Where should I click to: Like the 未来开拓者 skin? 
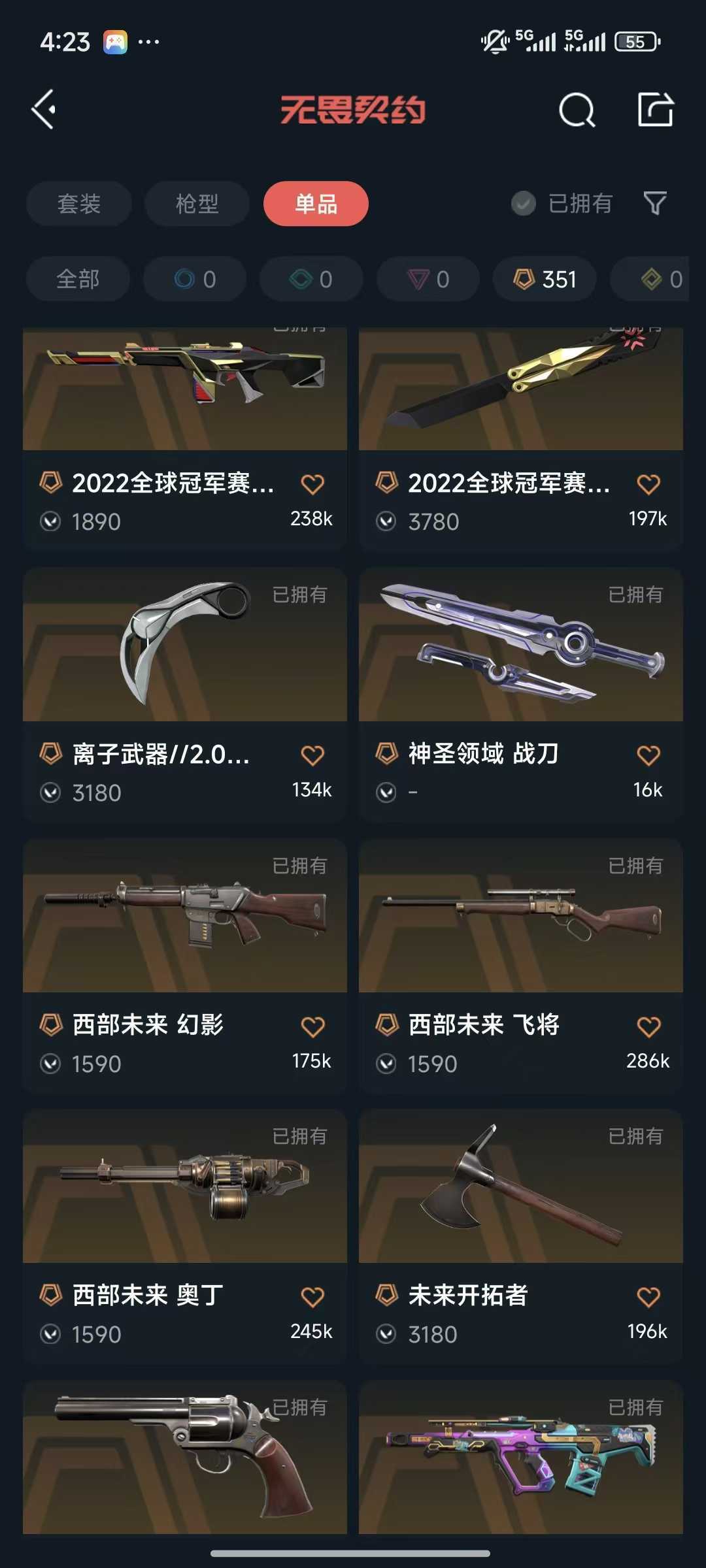648,1297
